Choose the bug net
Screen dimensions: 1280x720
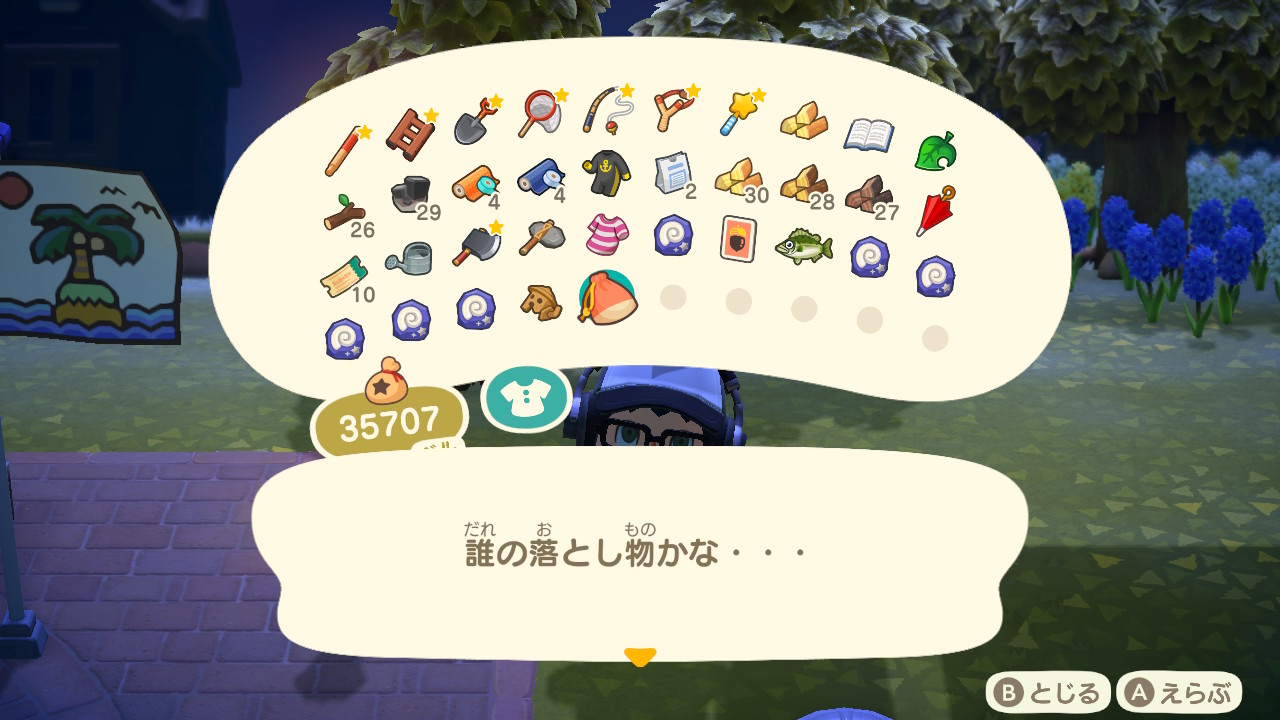click(x=540, y=113)
